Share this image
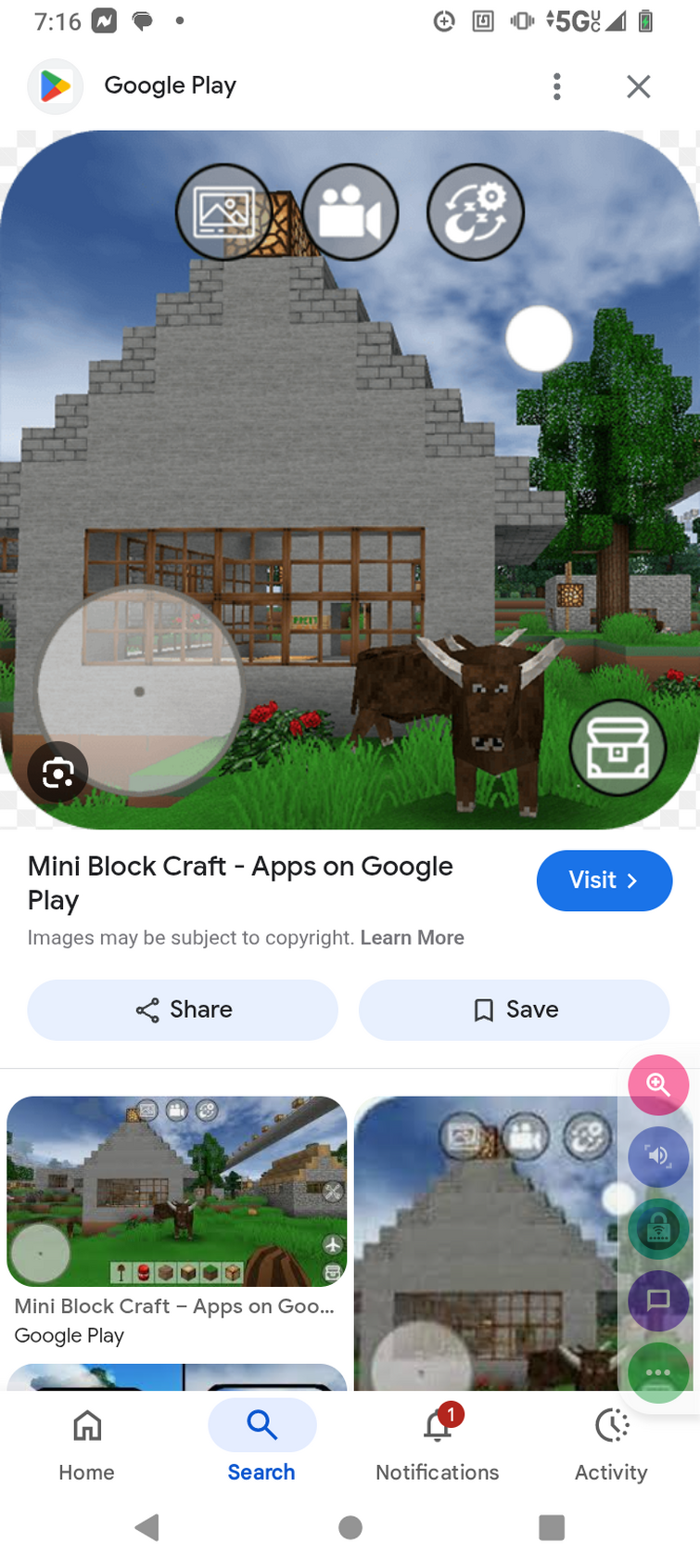Viewport: 700px width, 1568px height. click(x=183, y=1009)
